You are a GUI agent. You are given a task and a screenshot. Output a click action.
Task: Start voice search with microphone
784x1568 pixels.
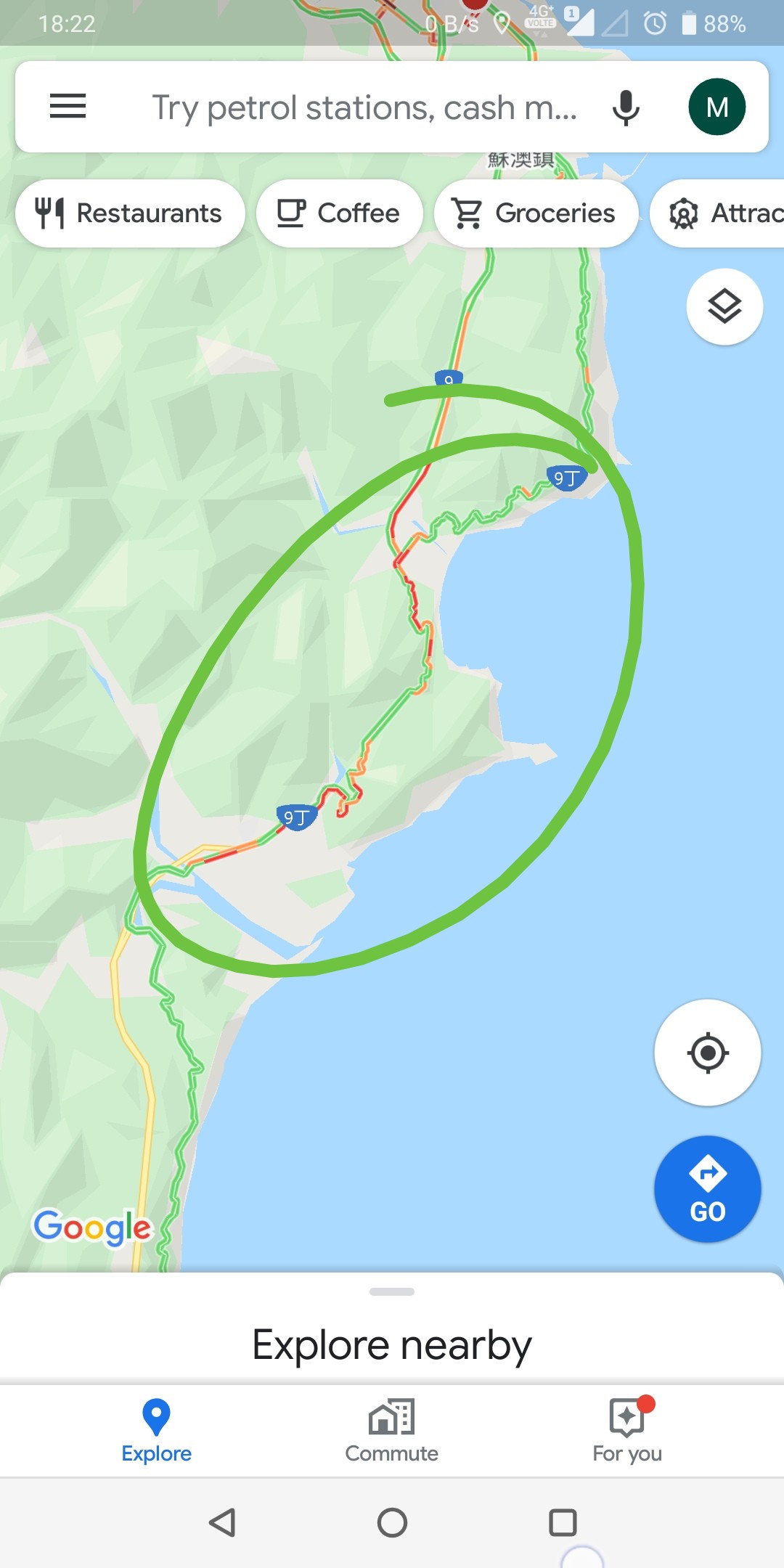point(626,107)
